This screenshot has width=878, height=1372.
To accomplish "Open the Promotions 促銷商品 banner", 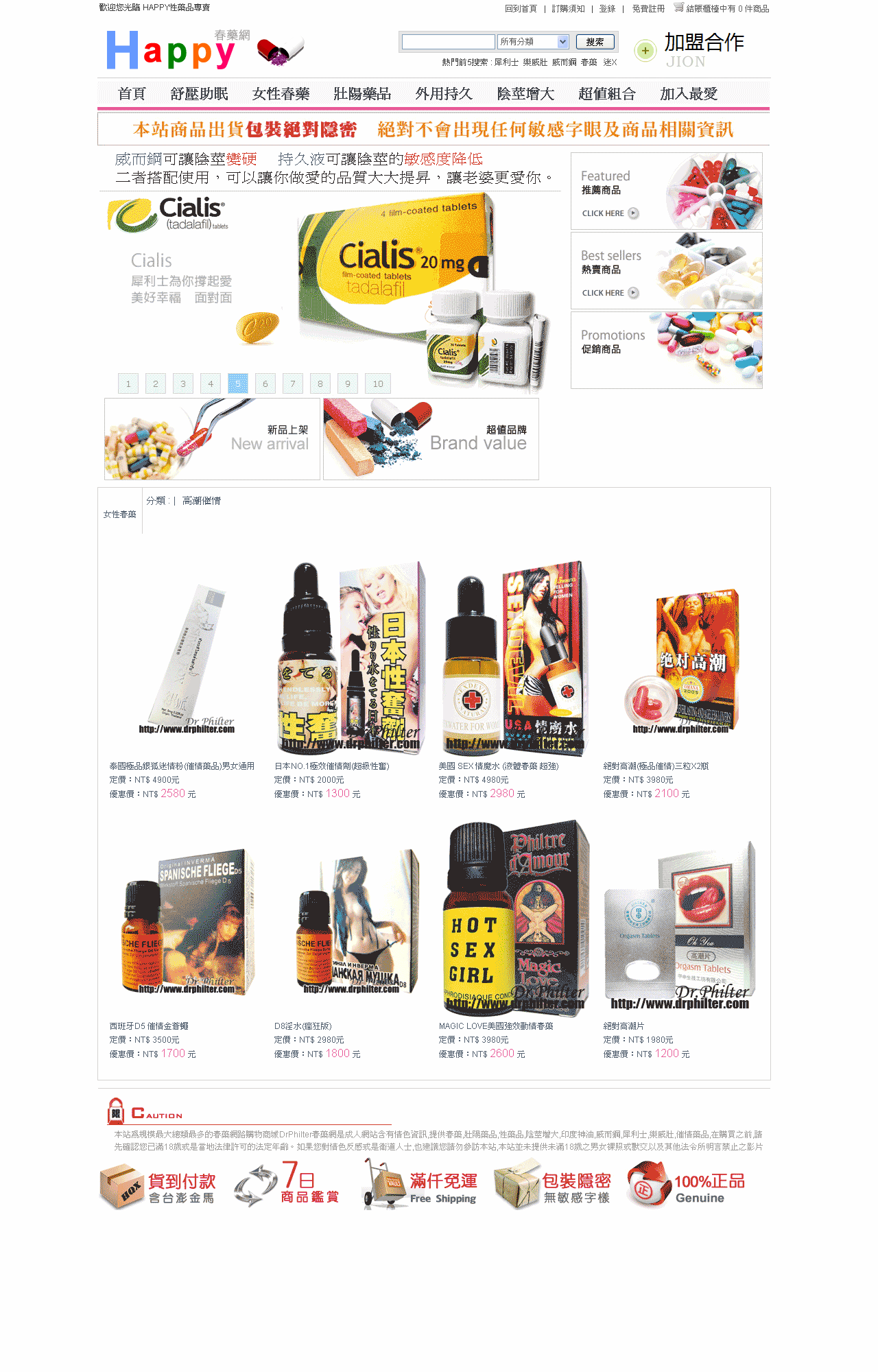I will coord(666,351).
